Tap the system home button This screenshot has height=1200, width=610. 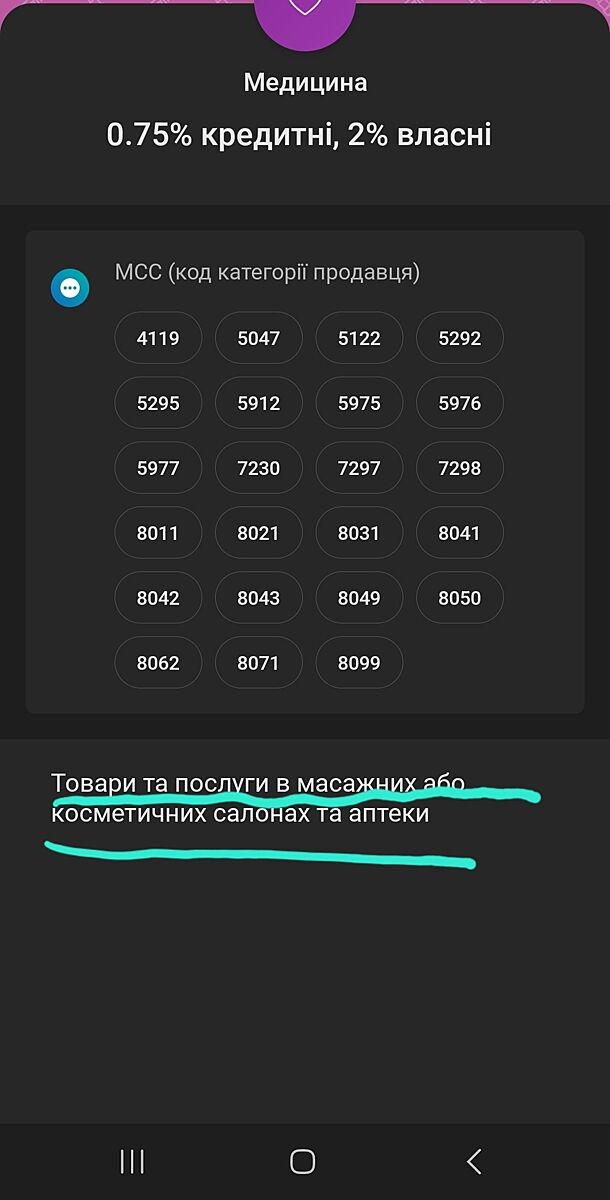pos(302,1161)
